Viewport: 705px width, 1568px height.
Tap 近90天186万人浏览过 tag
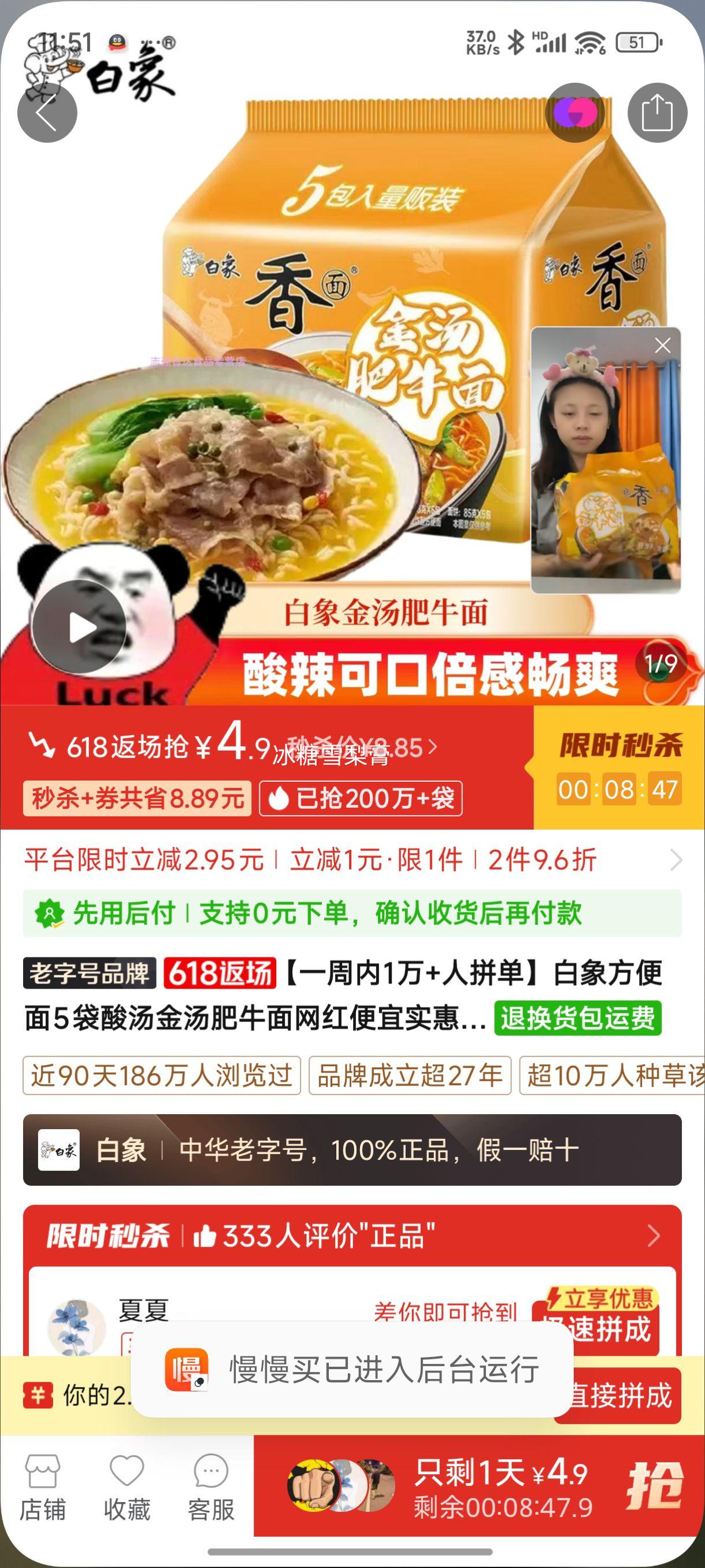click(x=162, y=1075)
